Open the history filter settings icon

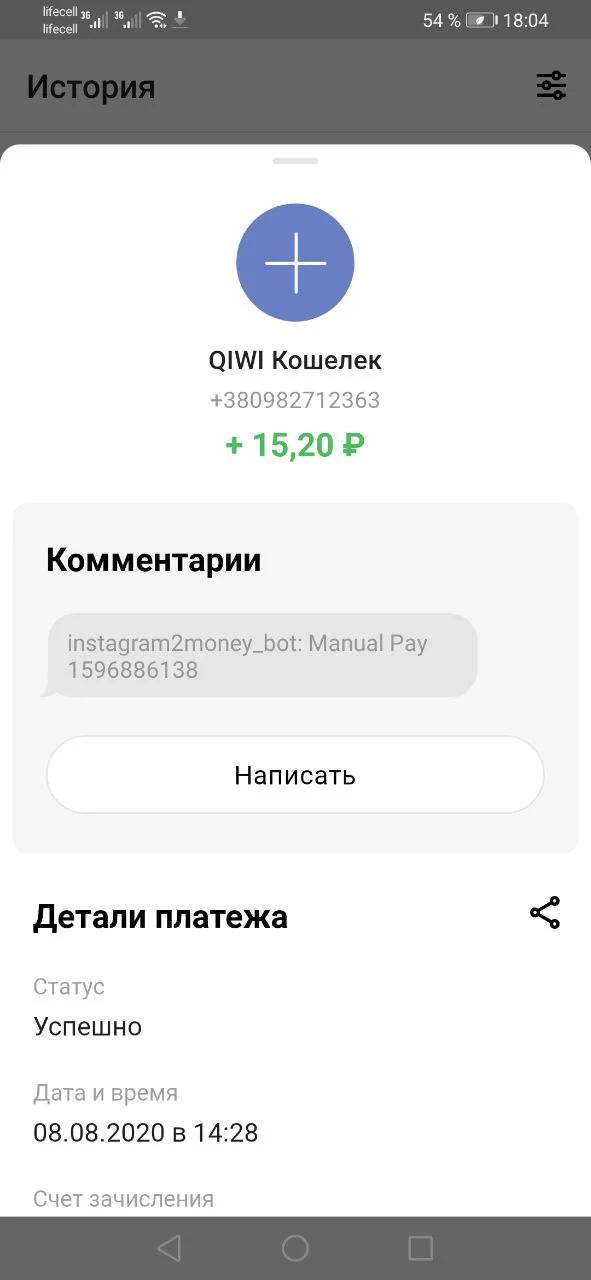point(551,86)
